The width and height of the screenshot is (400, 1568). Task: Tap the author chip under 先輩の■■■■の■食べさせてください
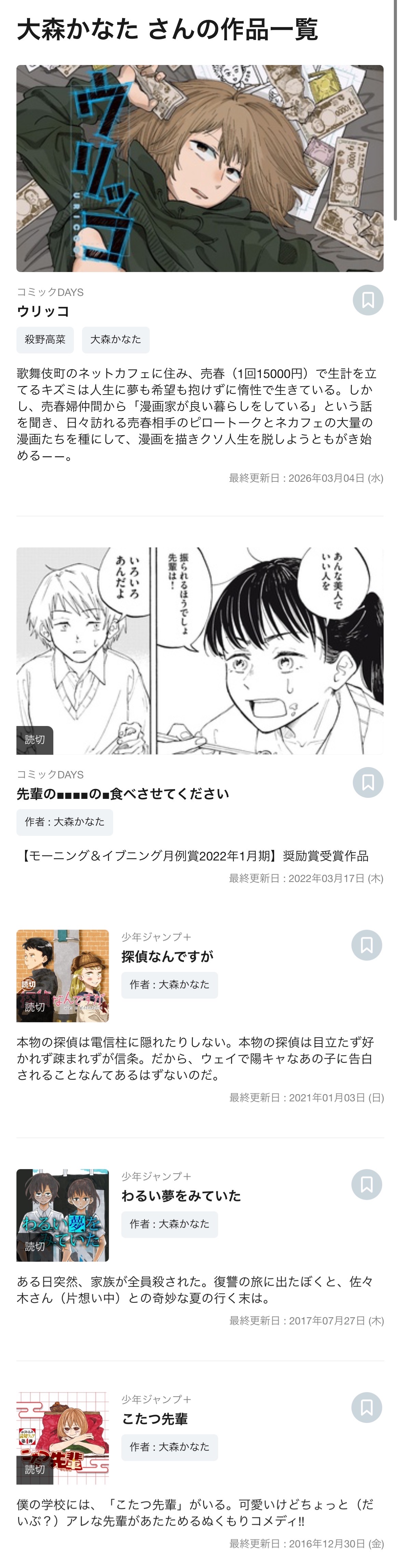point(64,822)
